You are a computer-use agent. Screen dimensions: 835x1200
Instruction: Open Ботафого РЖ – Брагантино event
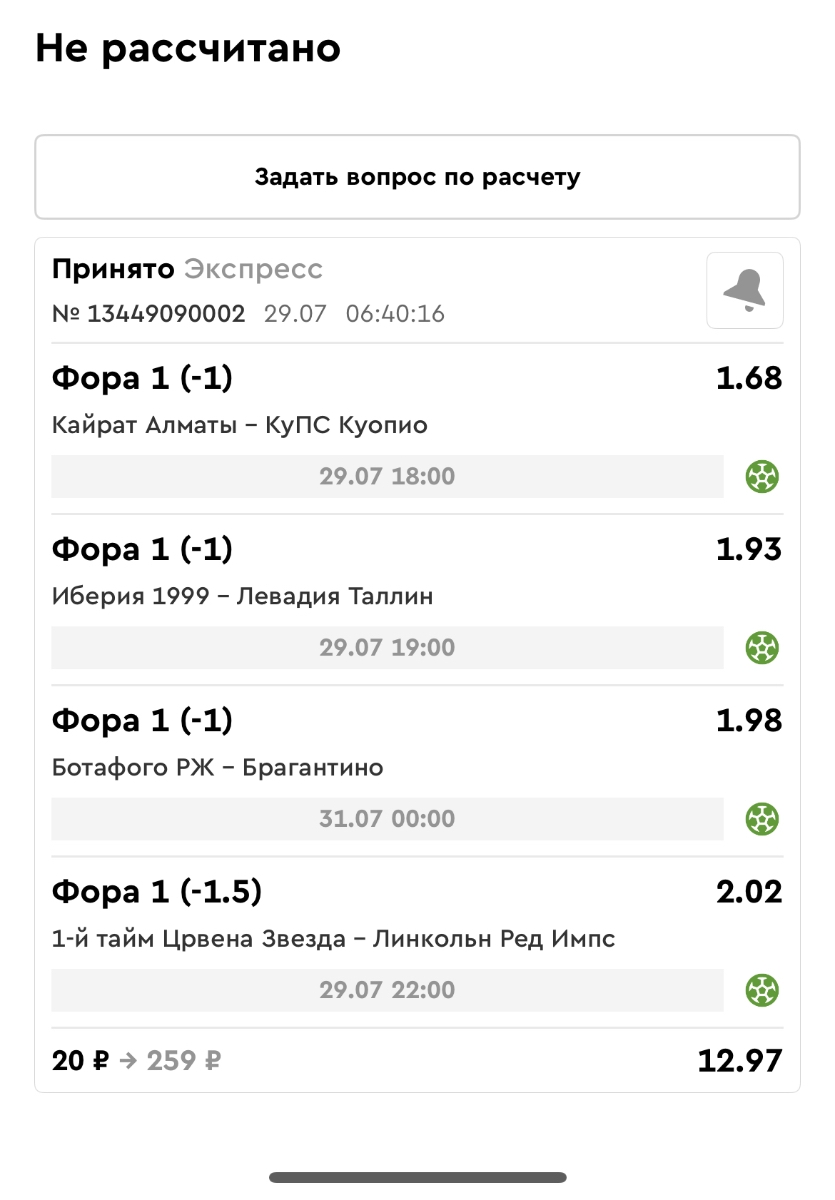pyautogui.click(x=218, y=768)
